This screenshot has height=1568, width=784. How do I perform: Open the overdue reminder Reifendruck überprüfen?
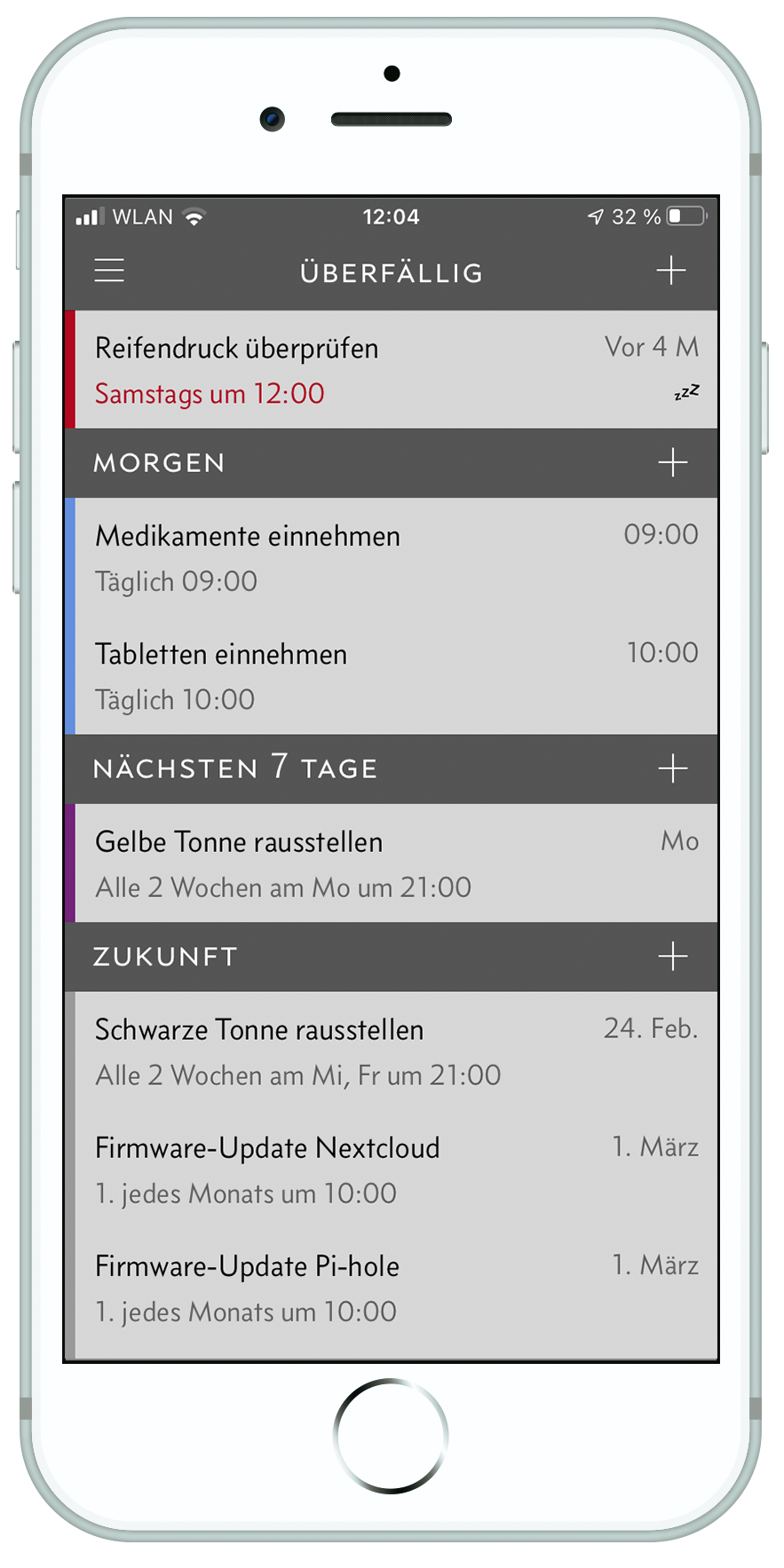pos(391,369)
